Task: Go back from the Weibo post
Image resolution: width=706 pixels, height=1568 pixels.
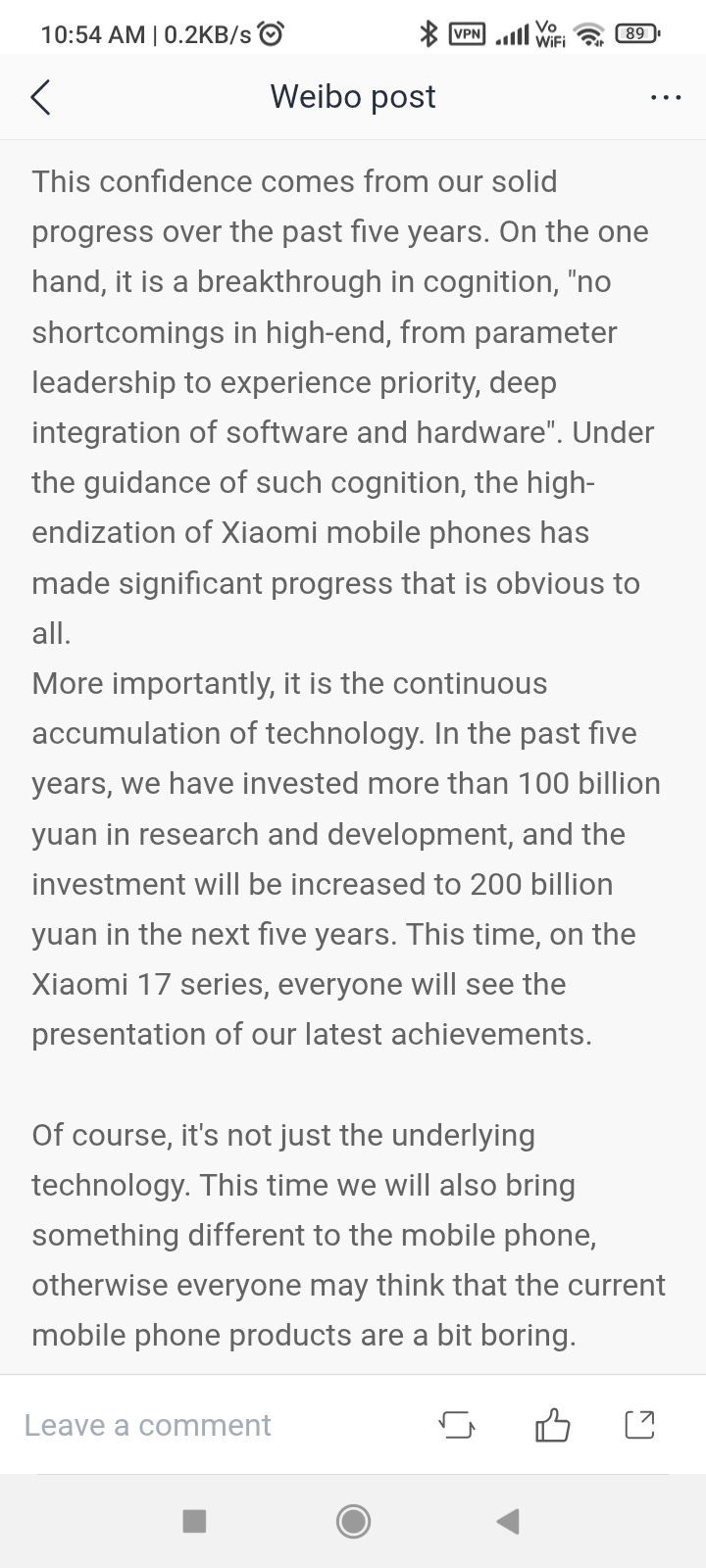Action: (40, 97)
